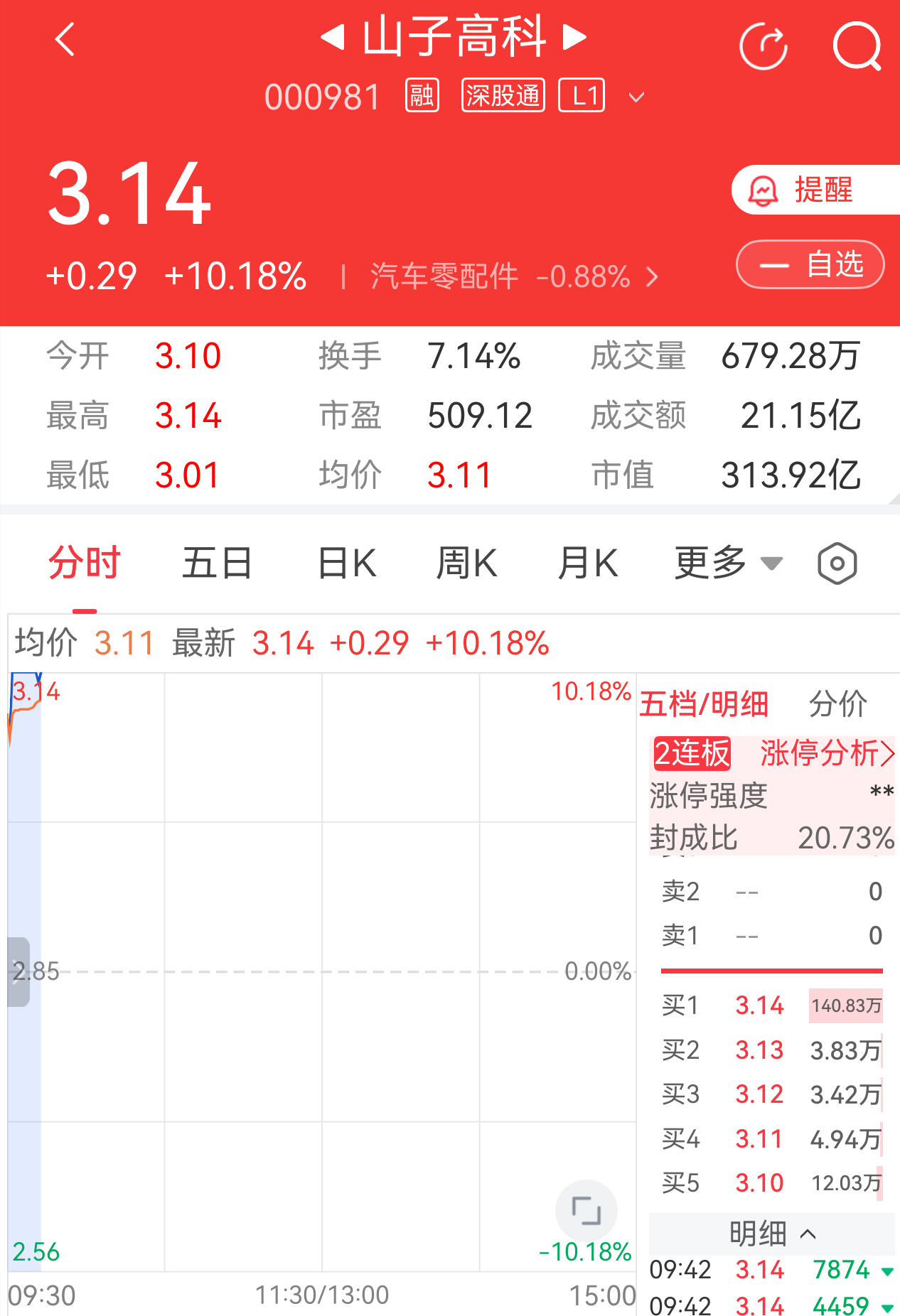This screenshot has height=1316, width=900.
Task: Switch to the next stock arrow
Action: 574,37
